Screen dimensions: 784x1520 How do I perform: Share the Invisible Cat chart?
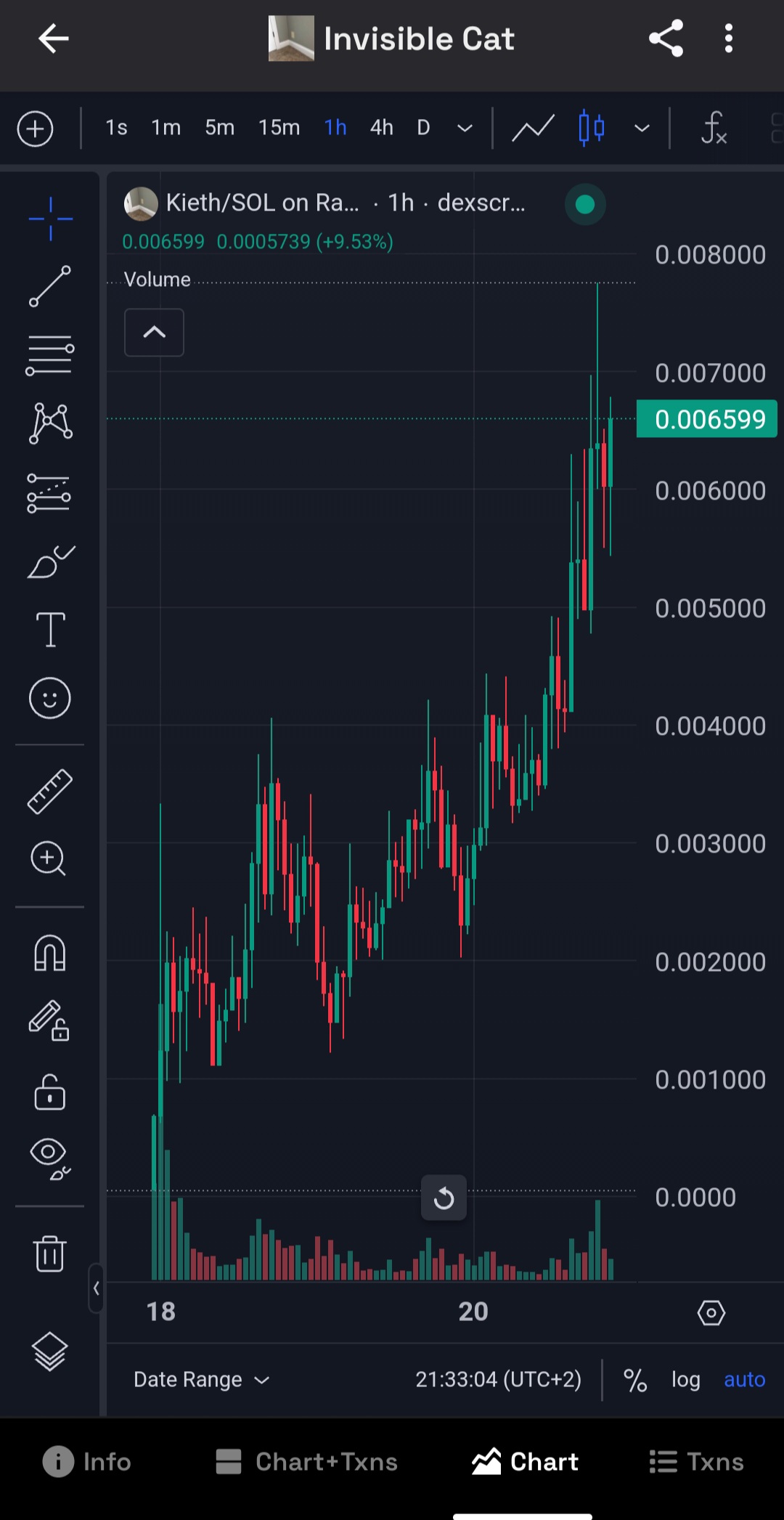pyautogui.click(x=666, y=38)
